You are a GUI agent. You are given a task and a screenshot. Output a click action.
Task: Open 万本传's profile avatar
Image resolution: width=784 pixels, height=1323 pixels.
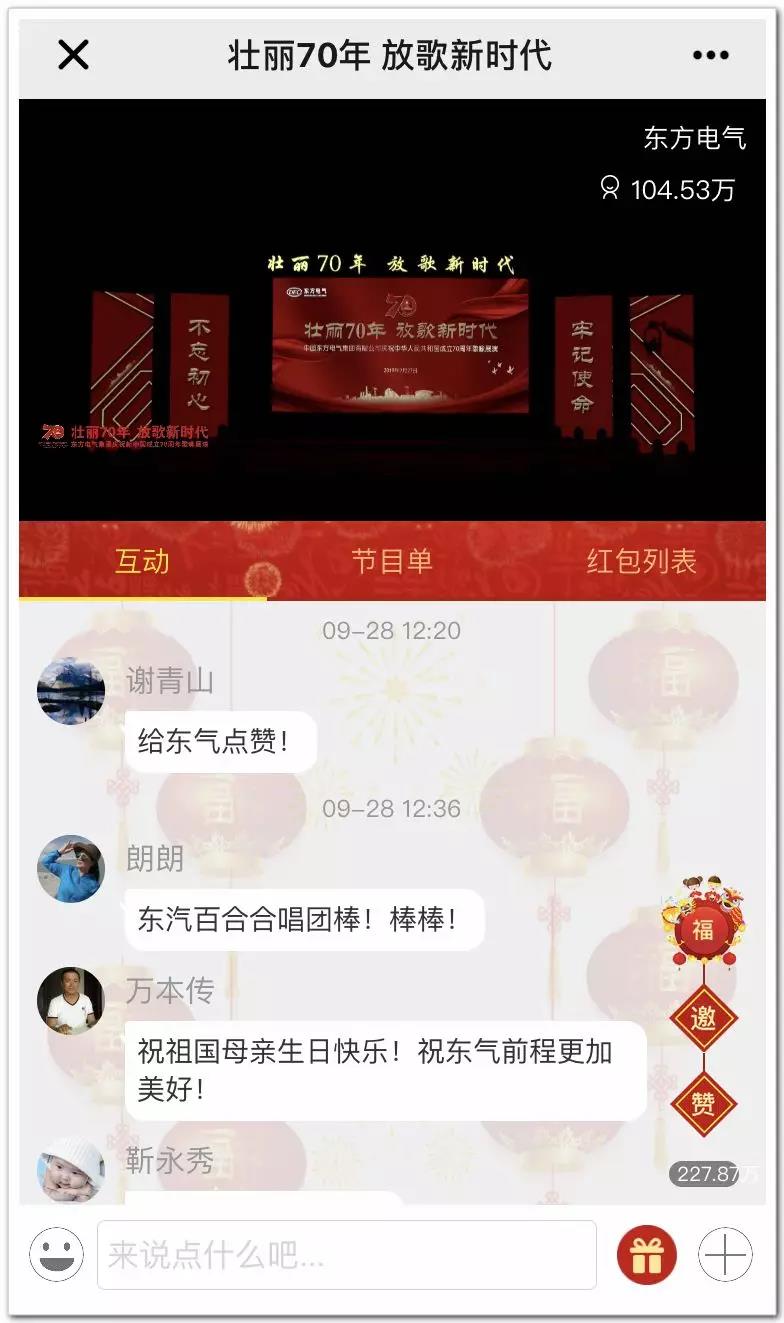[x=71, y=1000]
